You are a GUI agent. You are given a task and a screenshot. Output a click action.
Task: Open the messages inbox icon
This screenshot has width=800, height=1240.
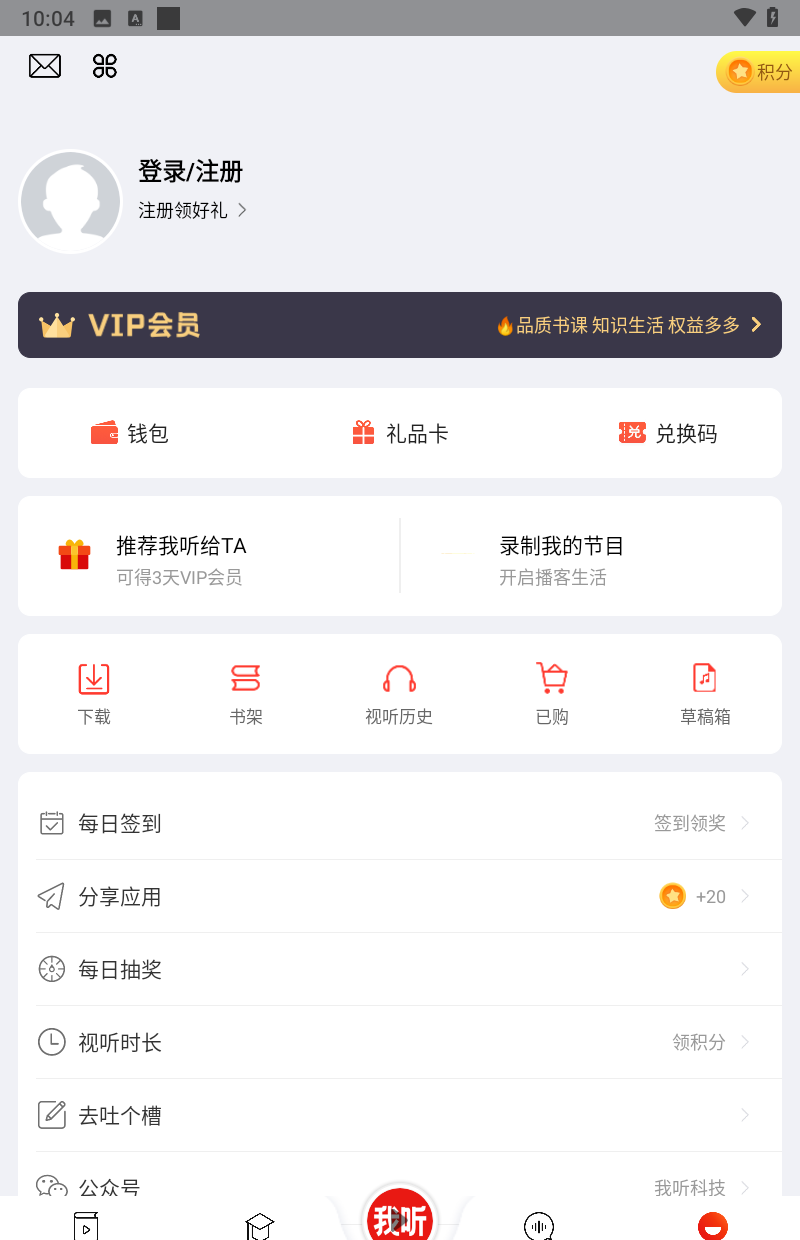(x=44, y=66)
